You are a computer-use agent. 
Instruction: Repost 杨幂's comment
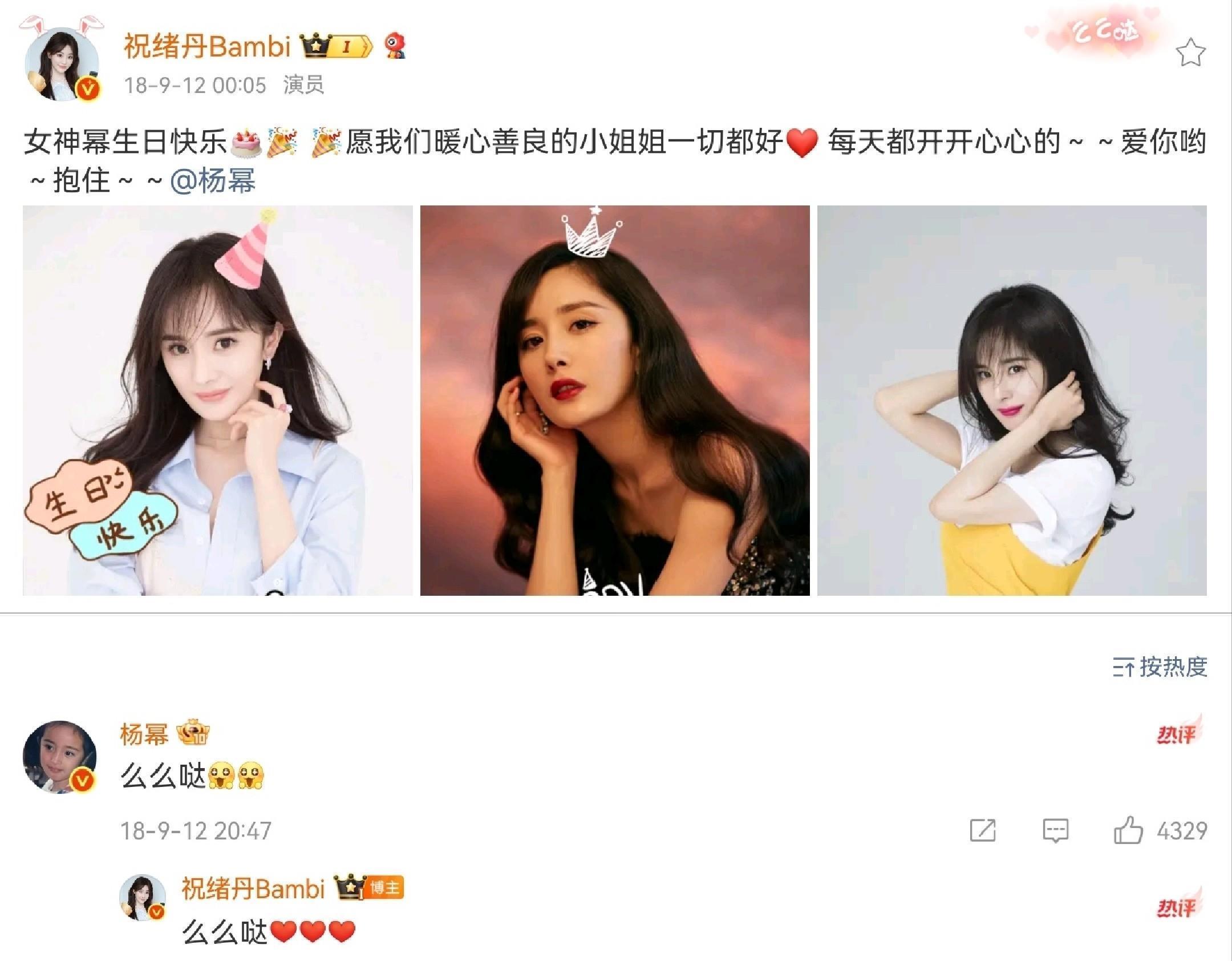pos(982,830)
